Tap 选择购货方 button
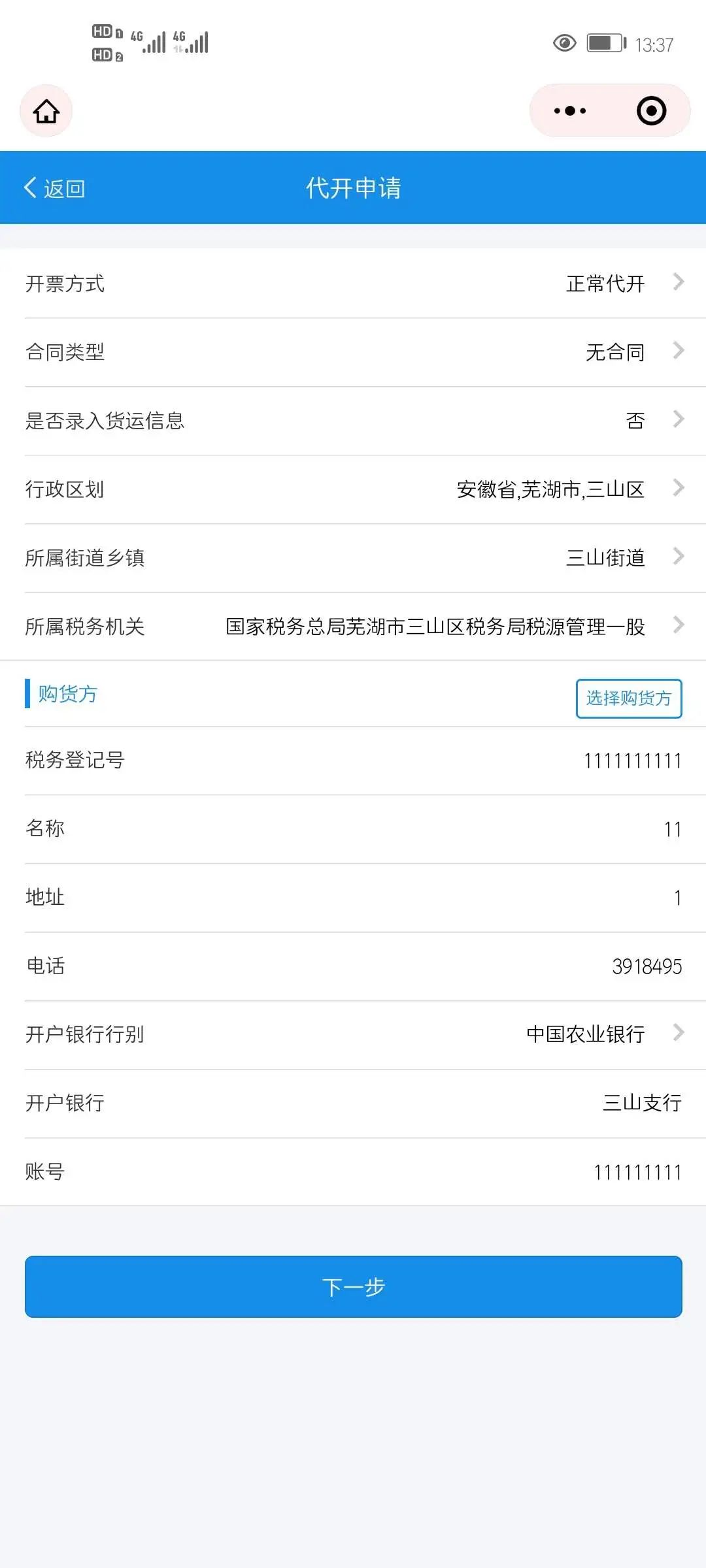Image resolution: width=706 pixels, height=1568 pixels. [629, 698]
